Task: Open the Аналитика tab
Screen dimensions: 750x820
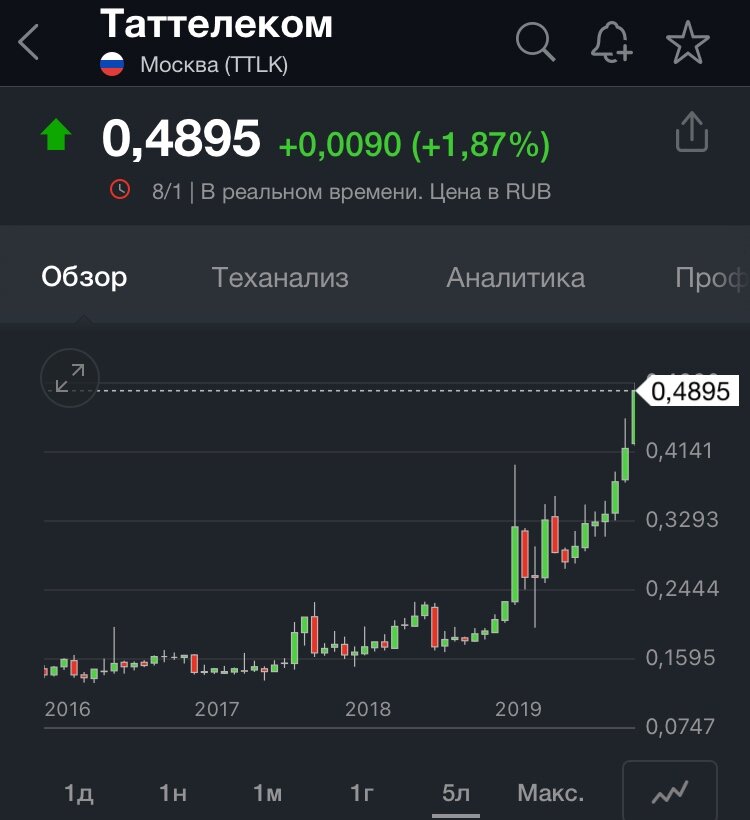Action: click(515, 277)
